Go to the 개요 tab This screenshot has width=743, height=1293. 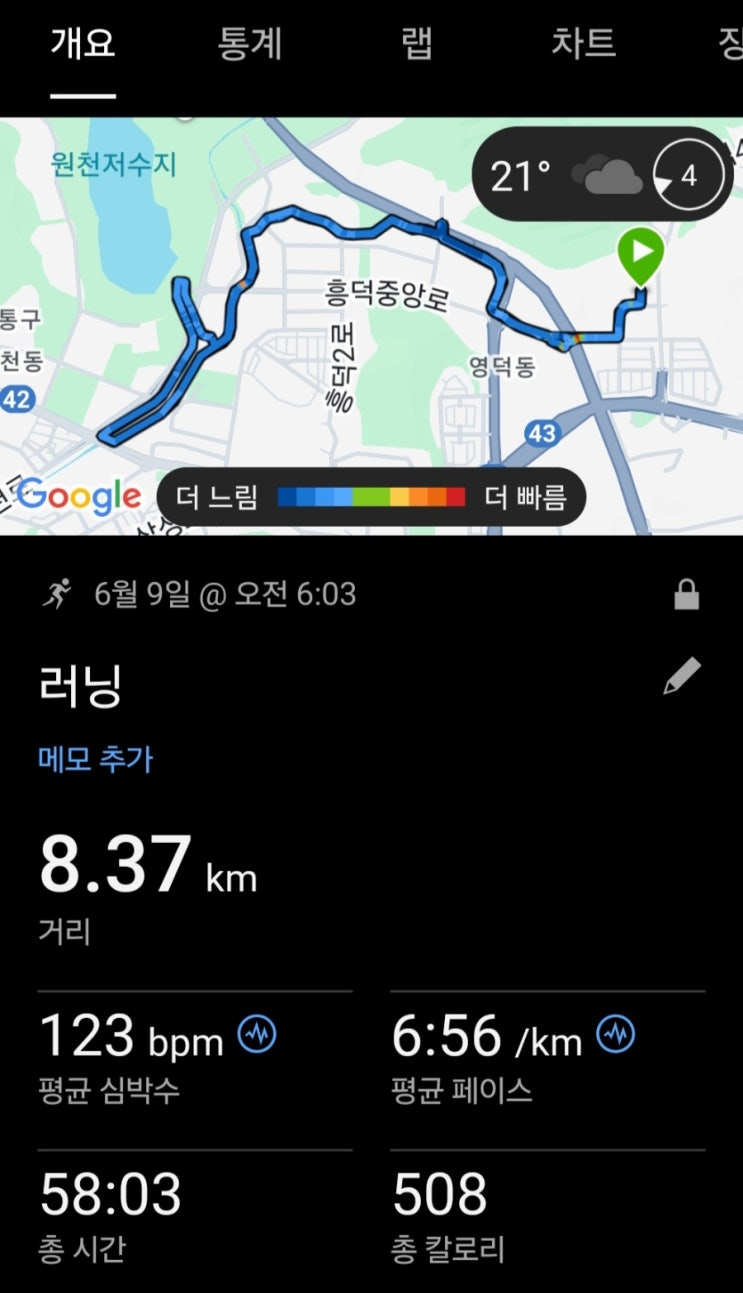coord(83,45)
